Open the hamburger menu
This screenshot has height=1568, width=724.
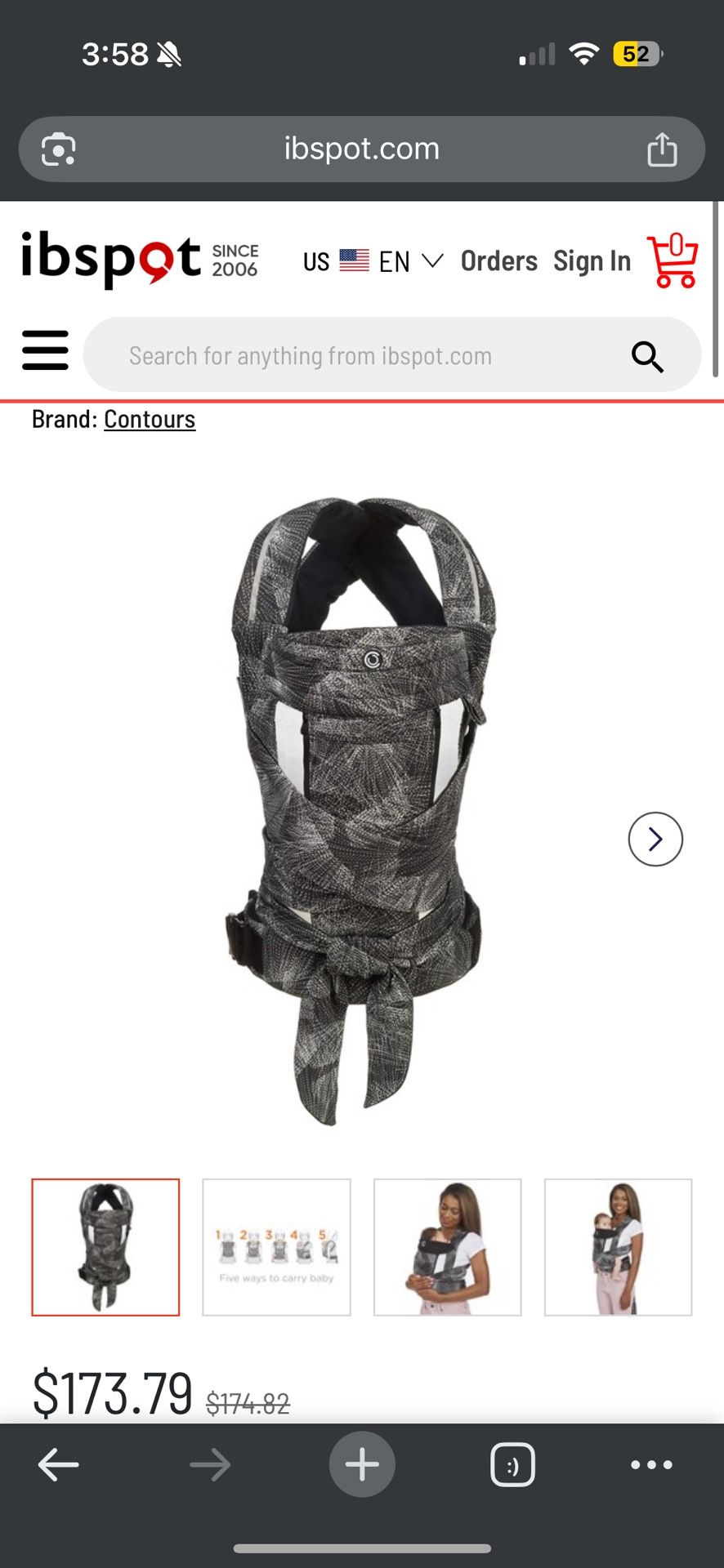(x=45, y=350)
